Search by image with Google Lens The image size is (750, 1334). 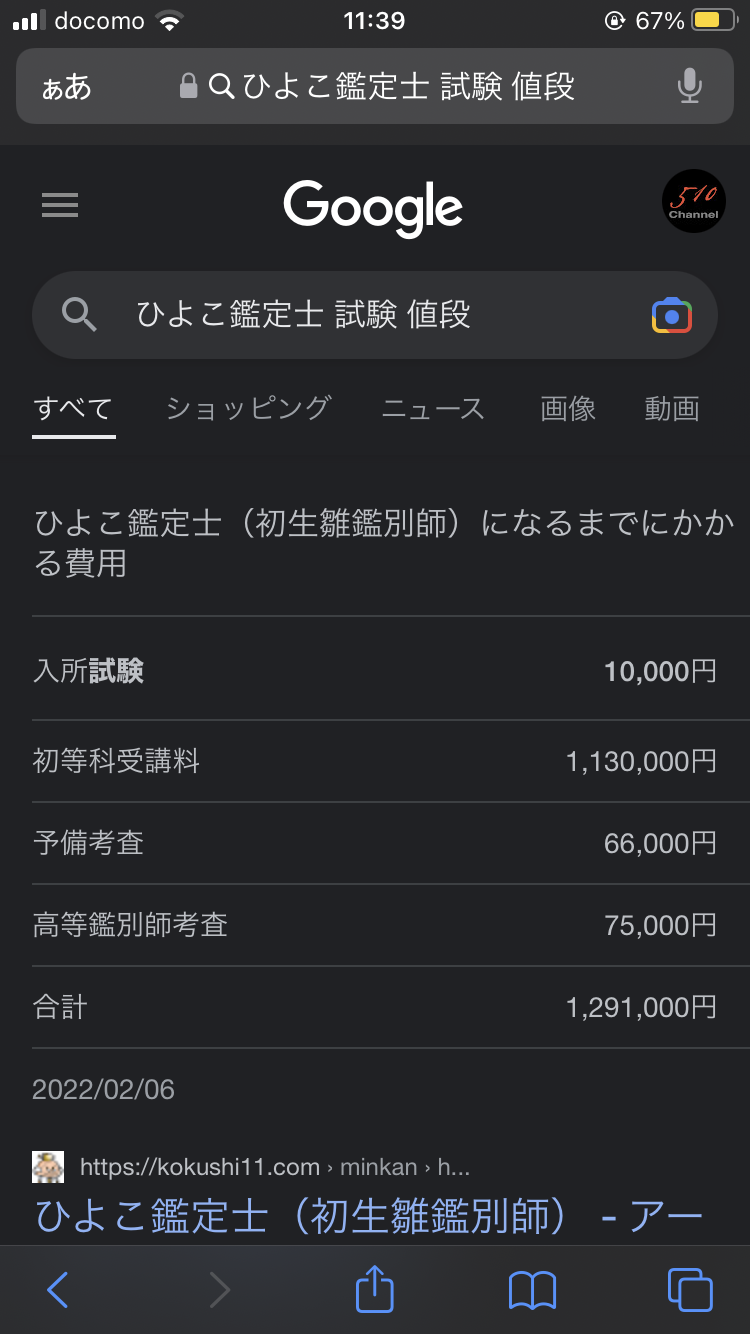[x=672, y=316]
